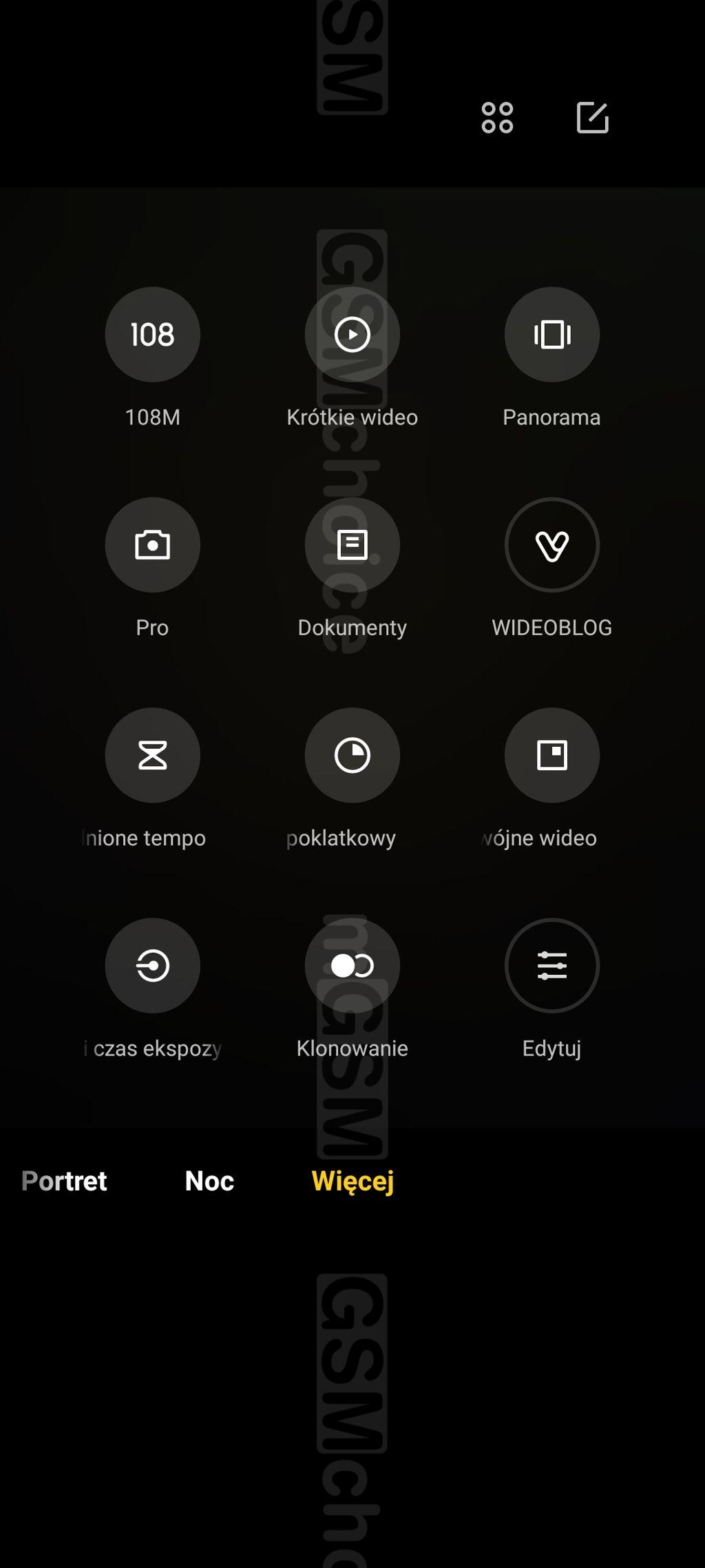Screen dimensions: 705x1568
Task: Select the 108M camera mode
Action: (153, 335)
